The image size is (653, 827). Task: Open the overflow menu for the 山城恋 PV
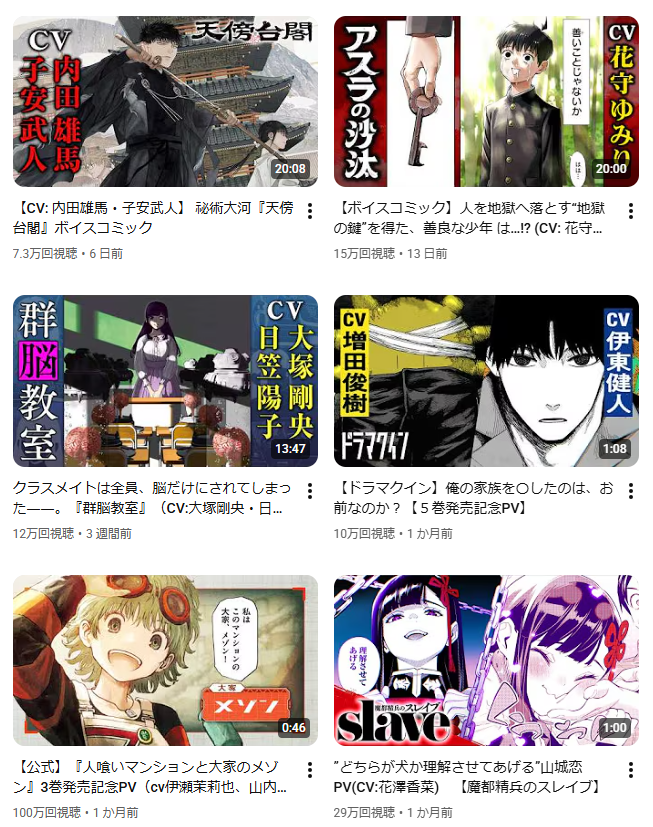[630, 771]
